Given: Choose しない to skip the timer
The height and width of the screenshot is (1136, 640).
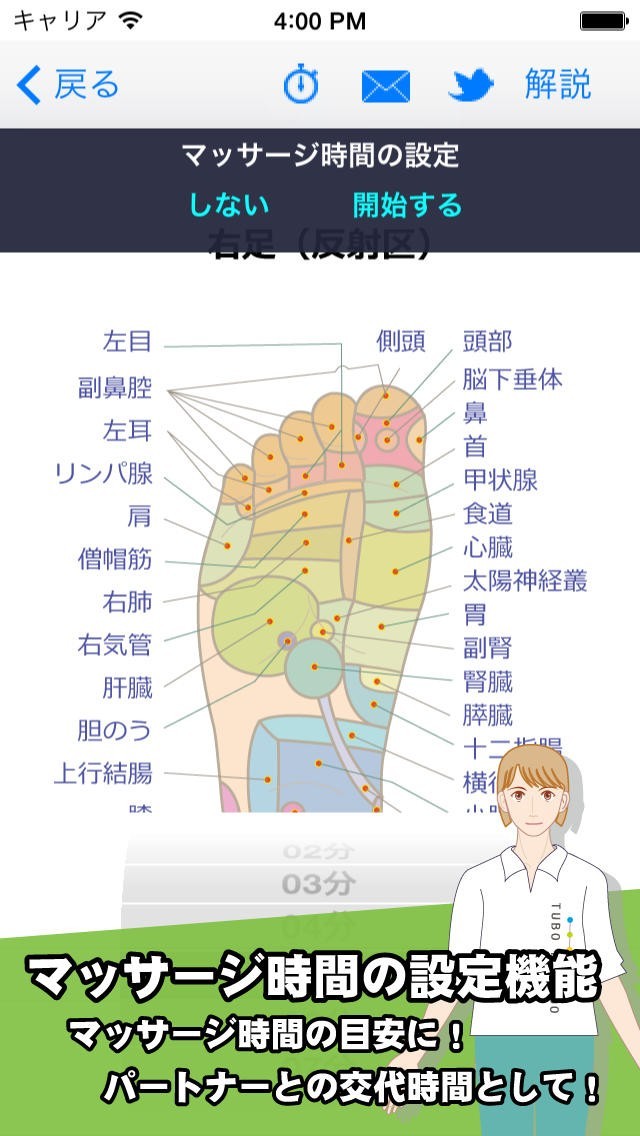Looking at the screenshot, I should point(229,205).
